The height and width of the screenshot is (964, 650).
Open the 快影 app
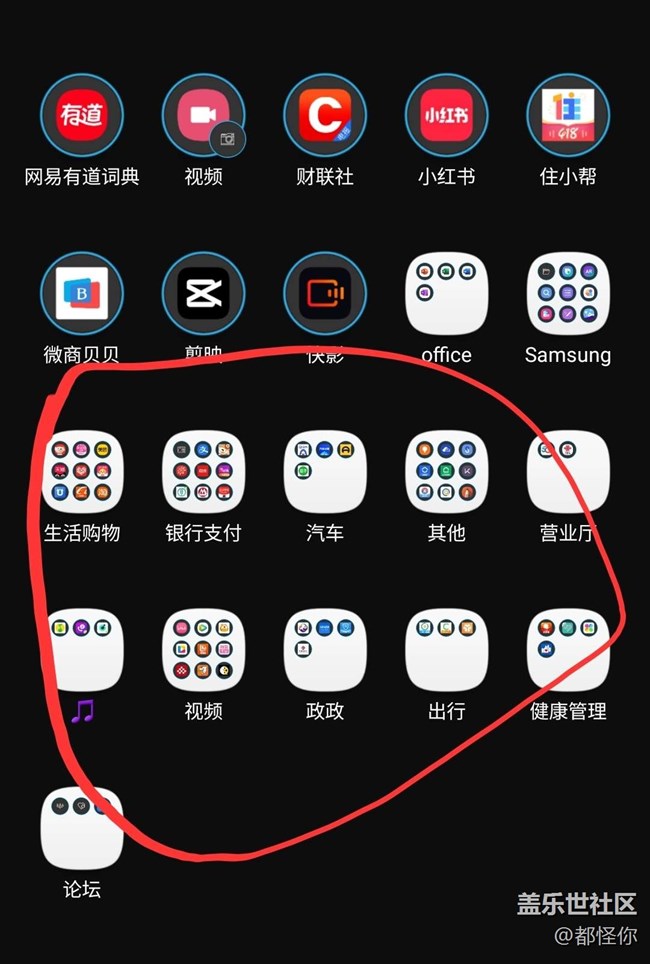(x=325, y=294)
